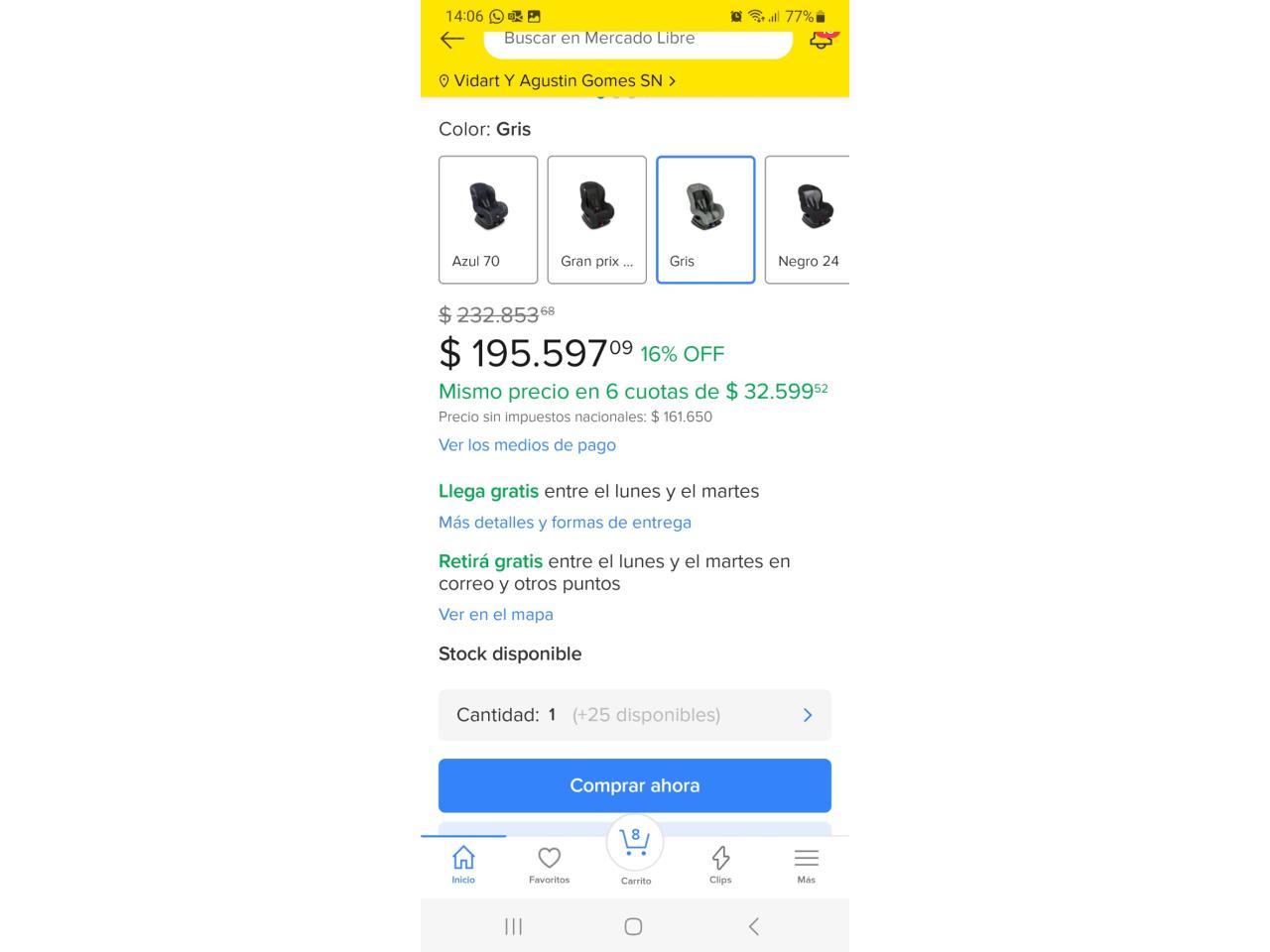Viewport: 1270px width, 952px height.
Task: Tap Comprar ahora to buy
Action: click(x=635, y=785)
